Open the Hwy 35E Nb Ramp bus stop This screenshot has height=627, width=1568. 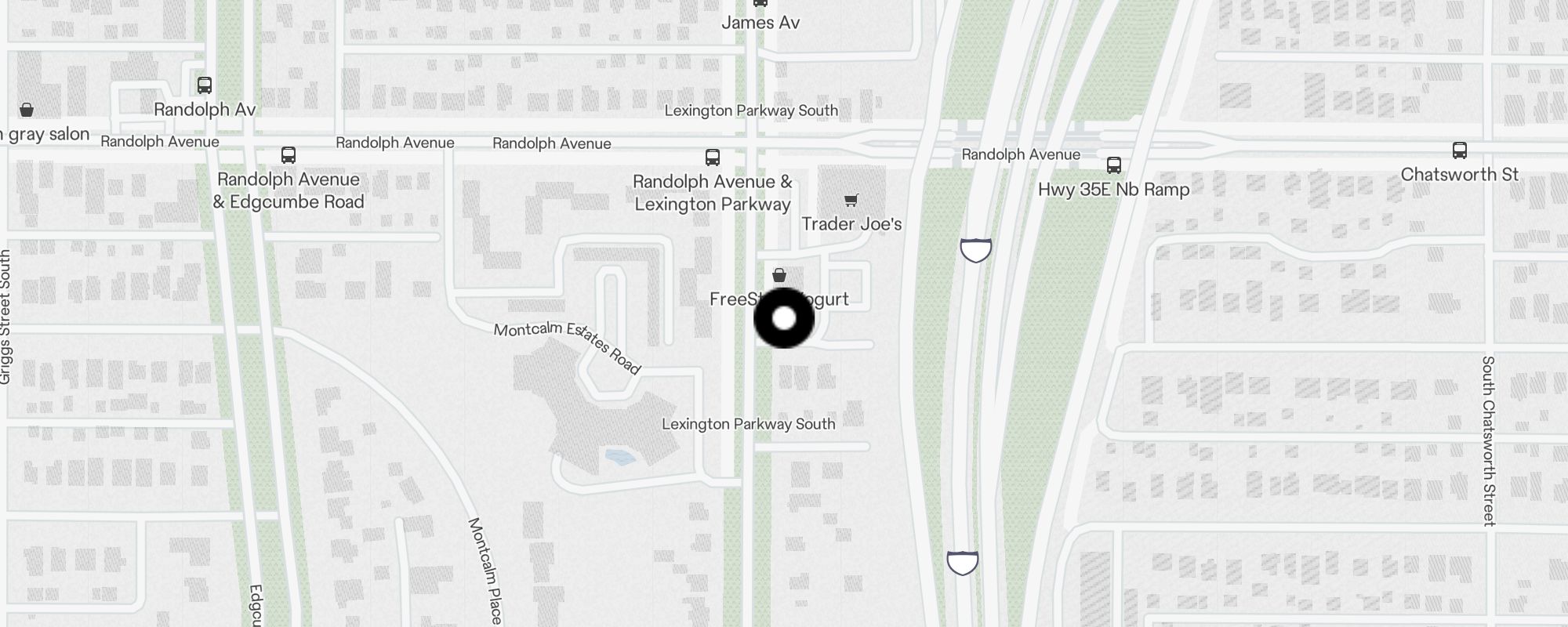pyautogui.click(x=1113, y=165)
